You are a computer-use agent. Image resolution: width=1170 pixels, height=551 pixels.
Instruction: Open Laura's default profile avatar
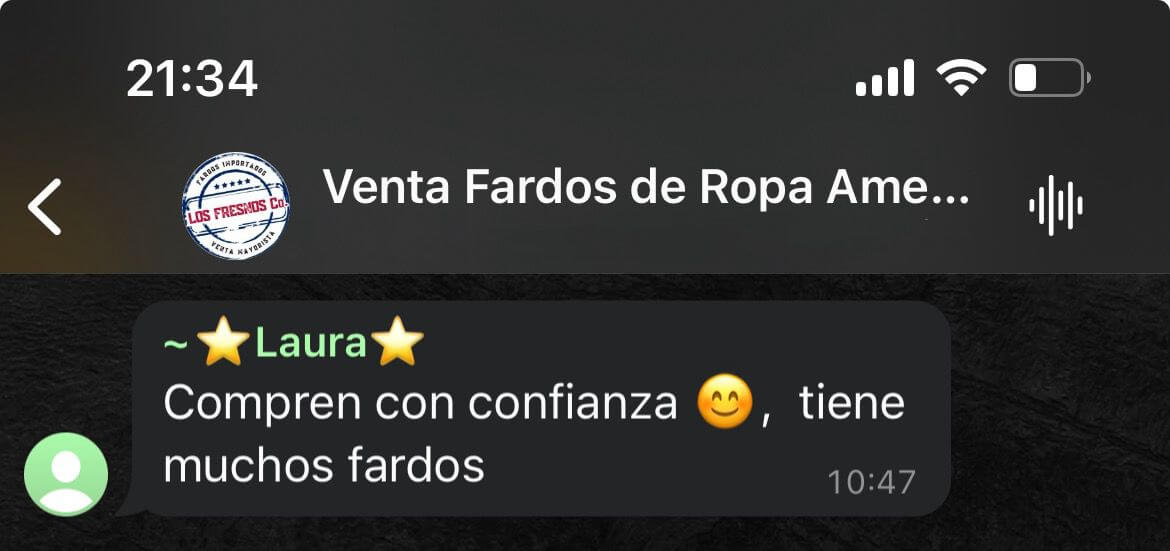(x=66, y=474)
